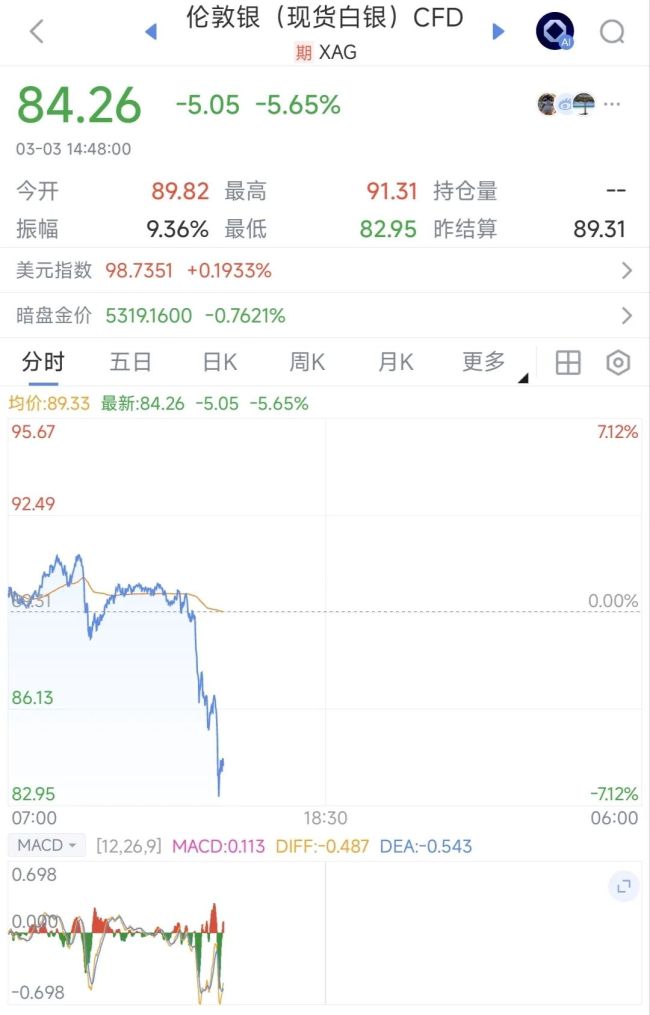The image size is (650, 1015).
Task: Switch to the next instrument arrow
Action: [498, 32]
